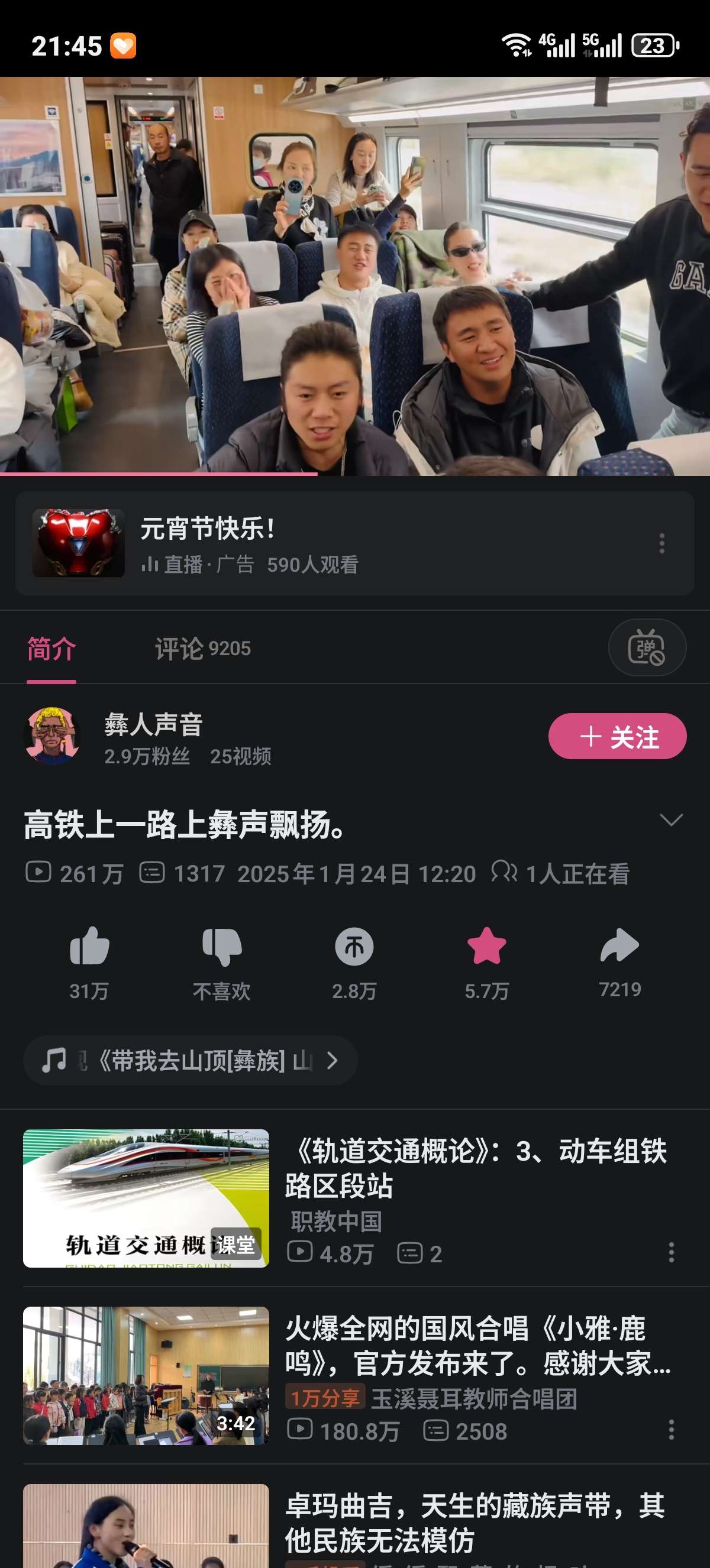Open the 卓玛曲吉 藏族声带 video
The width and height of the screenshot is (710, 1568).
tap(475, 1522)
